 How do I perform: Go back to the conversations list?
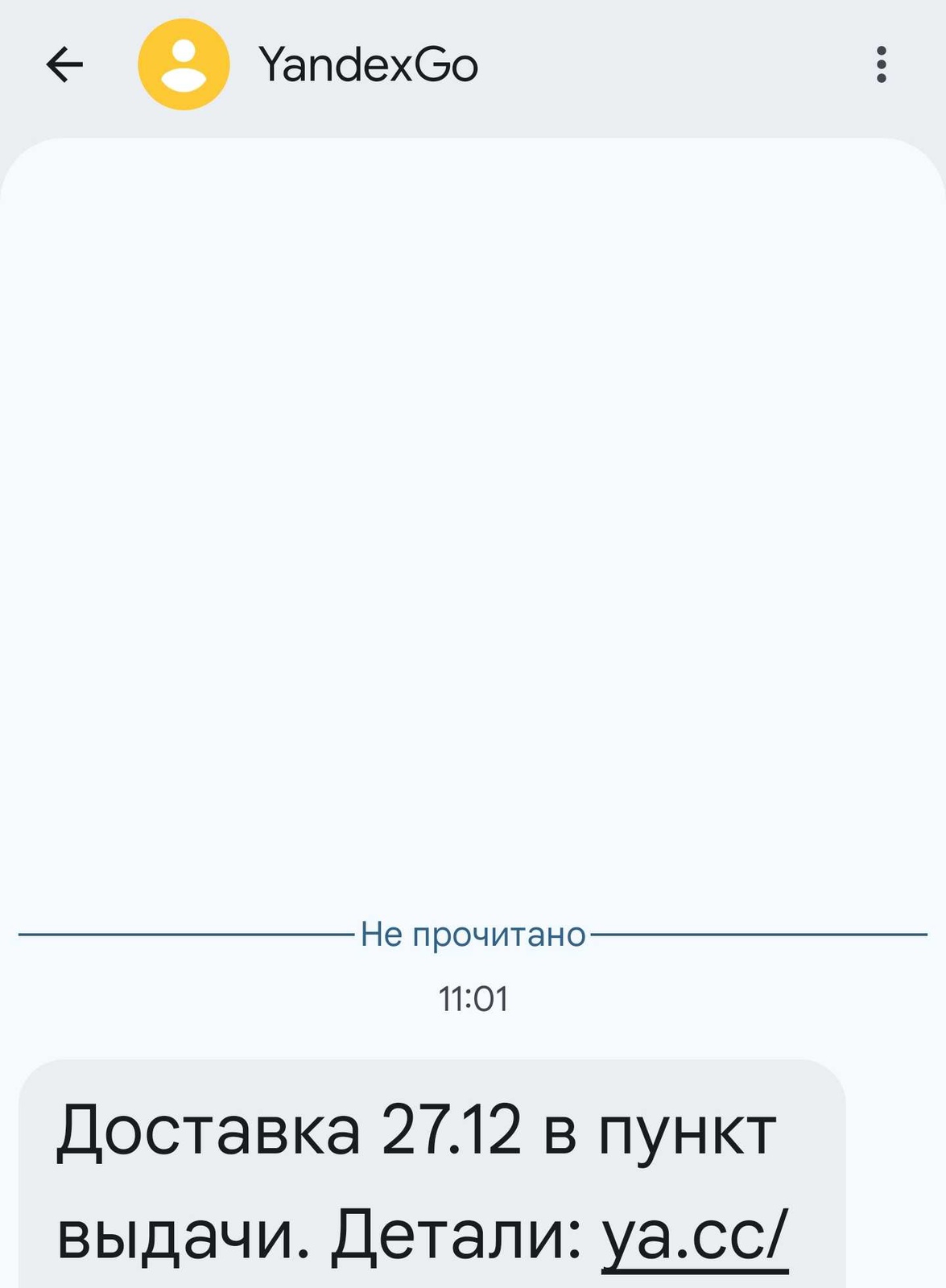point(64,64)
